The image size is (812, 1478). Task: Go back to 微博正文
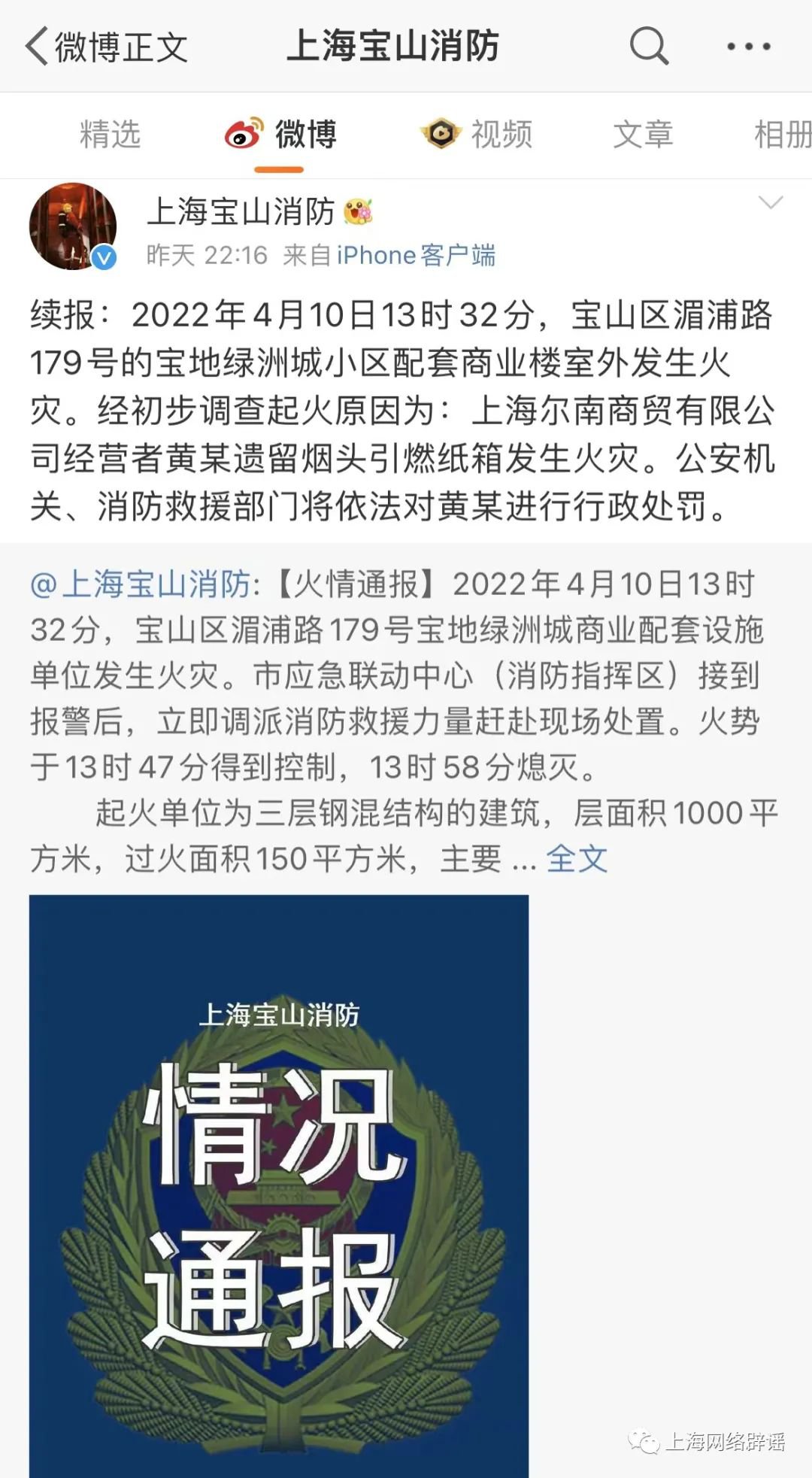click(105, 47)
